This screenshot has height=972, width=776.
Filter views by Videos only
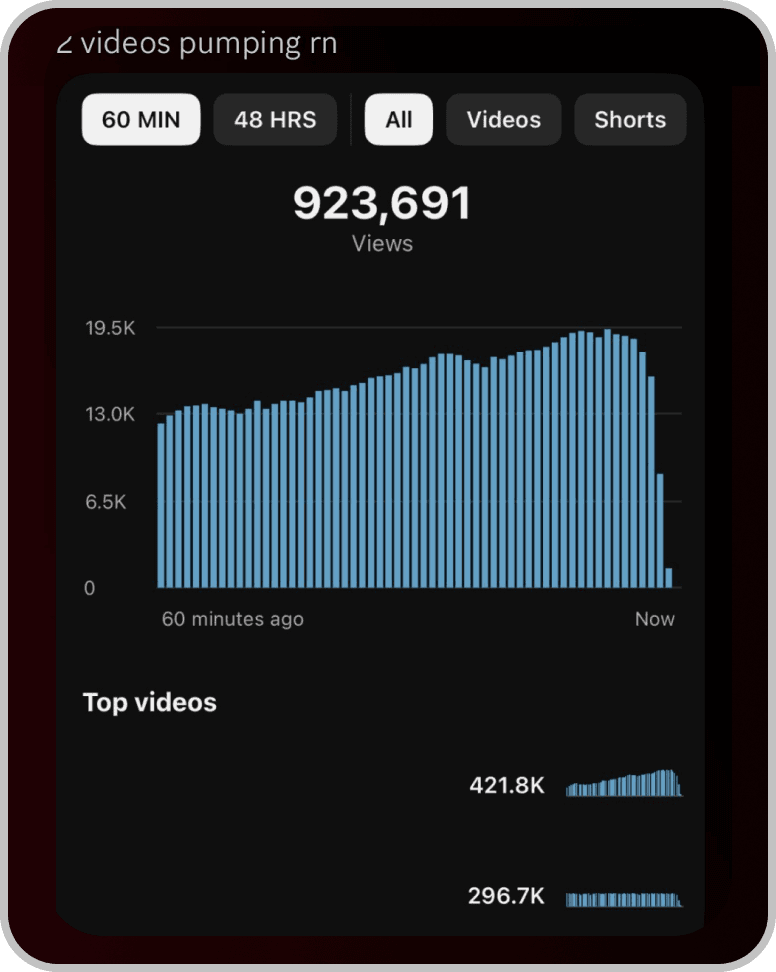503,120
